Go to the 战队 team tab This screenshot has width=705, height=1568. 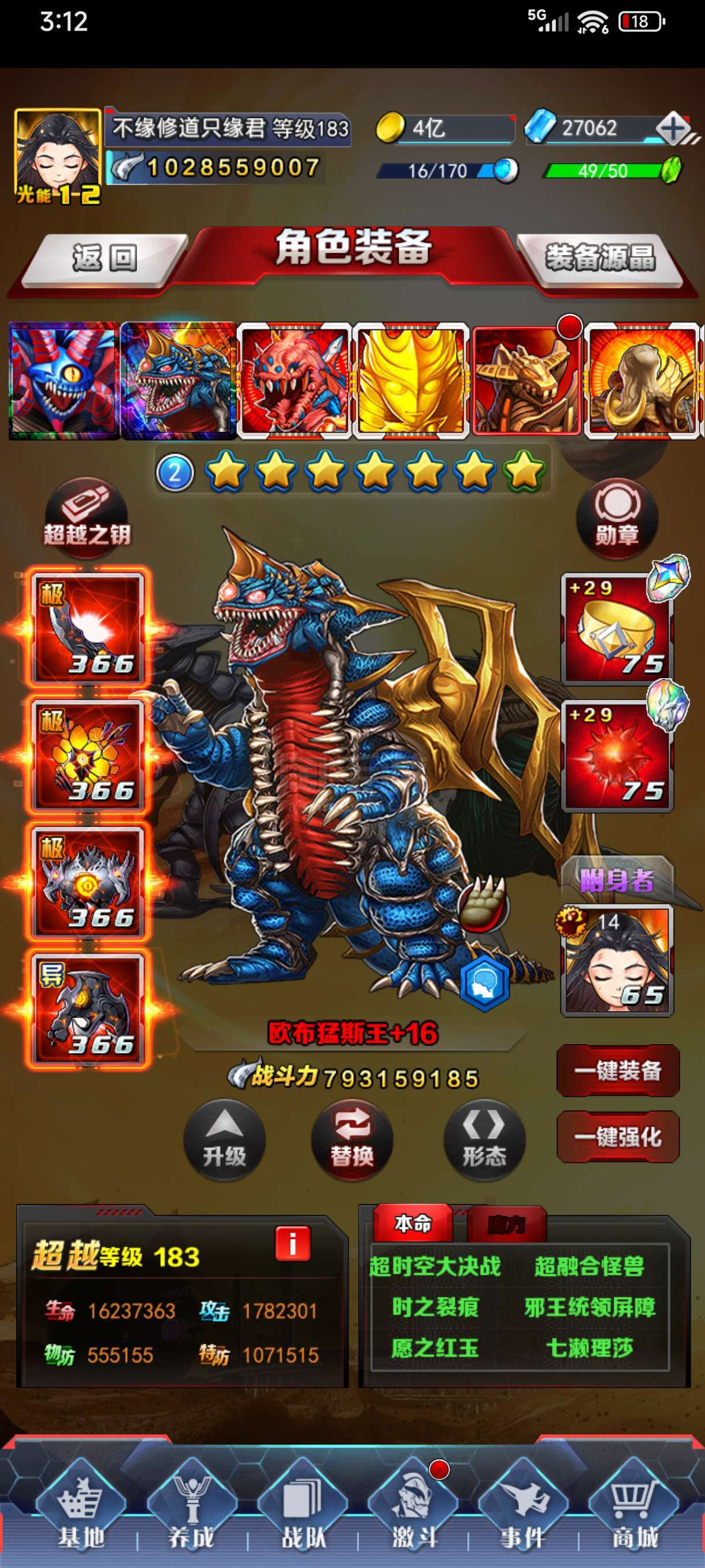point(303,1507)
